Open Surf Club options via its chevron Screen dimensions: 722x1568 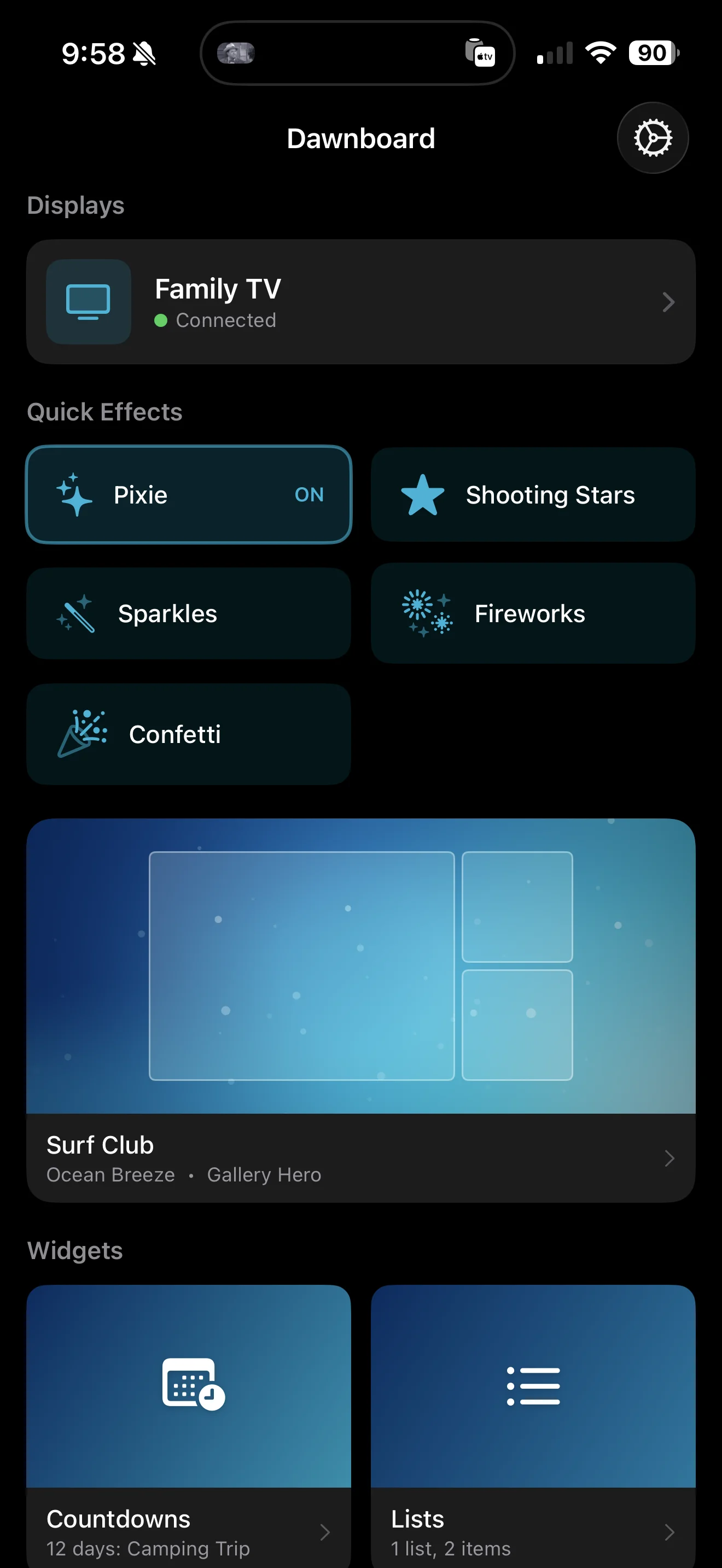[668, 1159]
